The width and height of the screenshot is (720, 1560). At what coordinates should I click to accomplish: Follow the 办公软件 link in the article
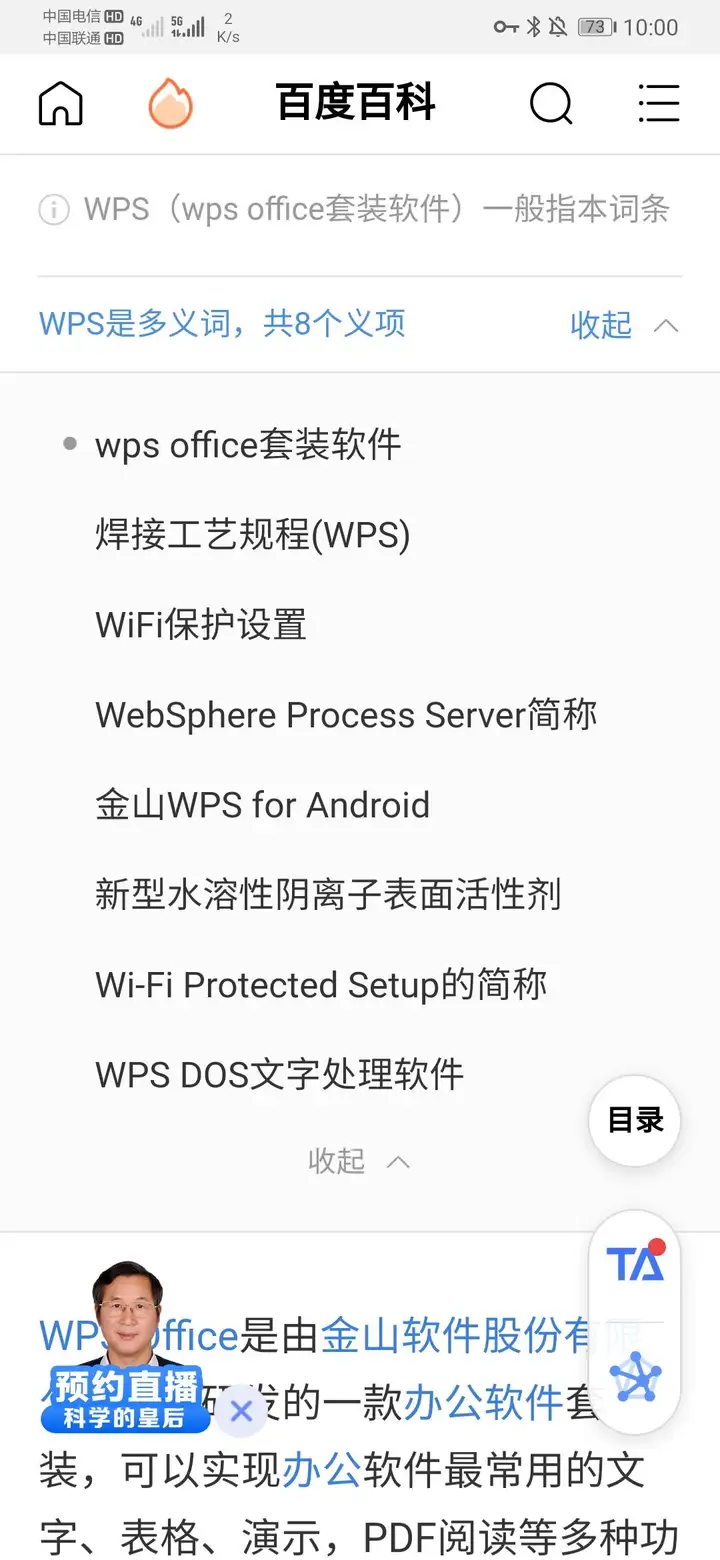483,1405
